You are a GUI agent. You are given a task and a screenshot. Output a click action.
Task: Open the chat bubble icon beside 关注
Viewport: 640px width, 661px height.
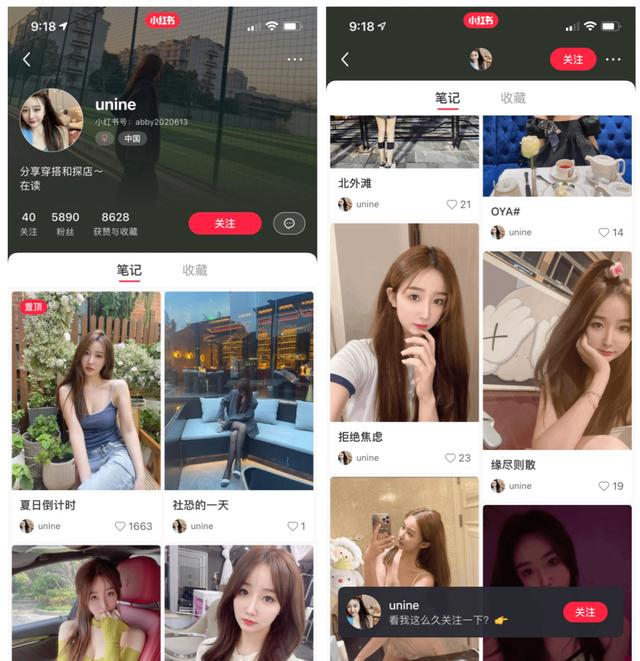[289, 223]
